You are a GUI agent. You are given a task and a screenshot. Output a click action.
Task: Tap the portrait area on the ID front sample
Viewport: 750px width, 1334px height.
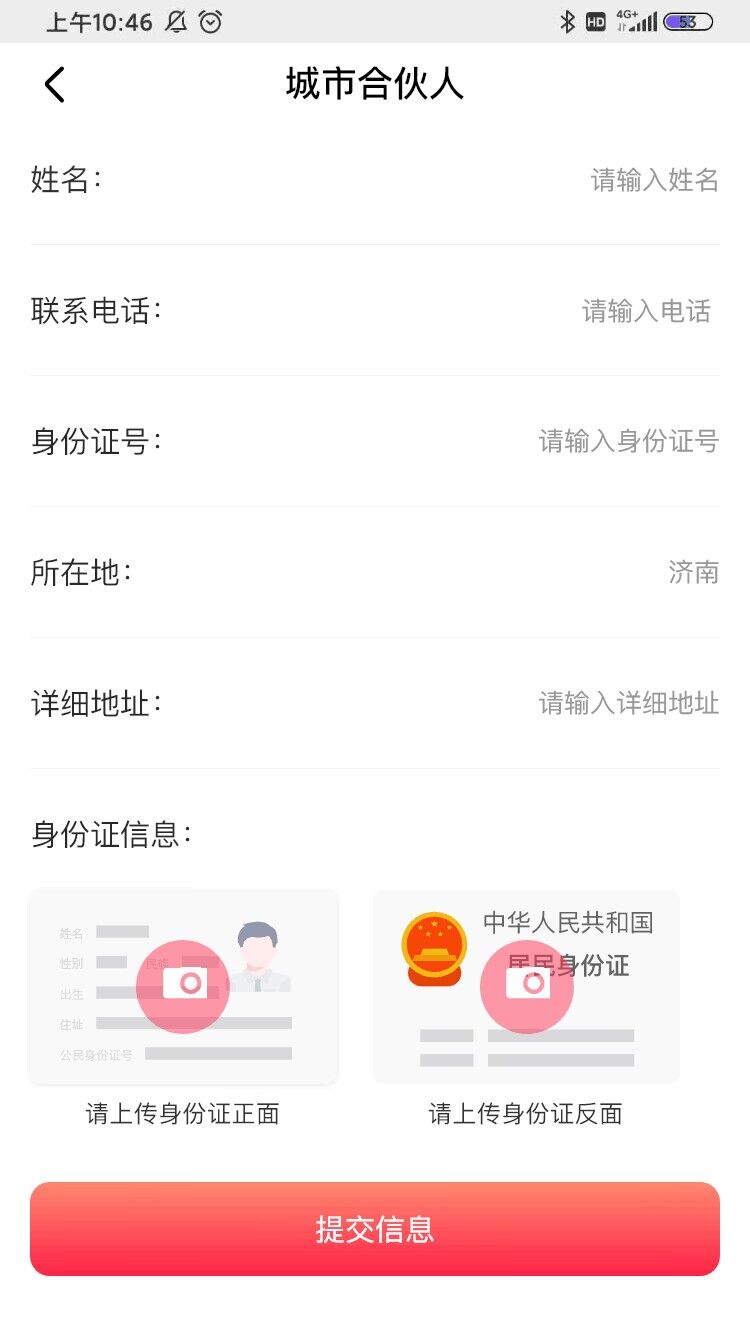point(260,950)
